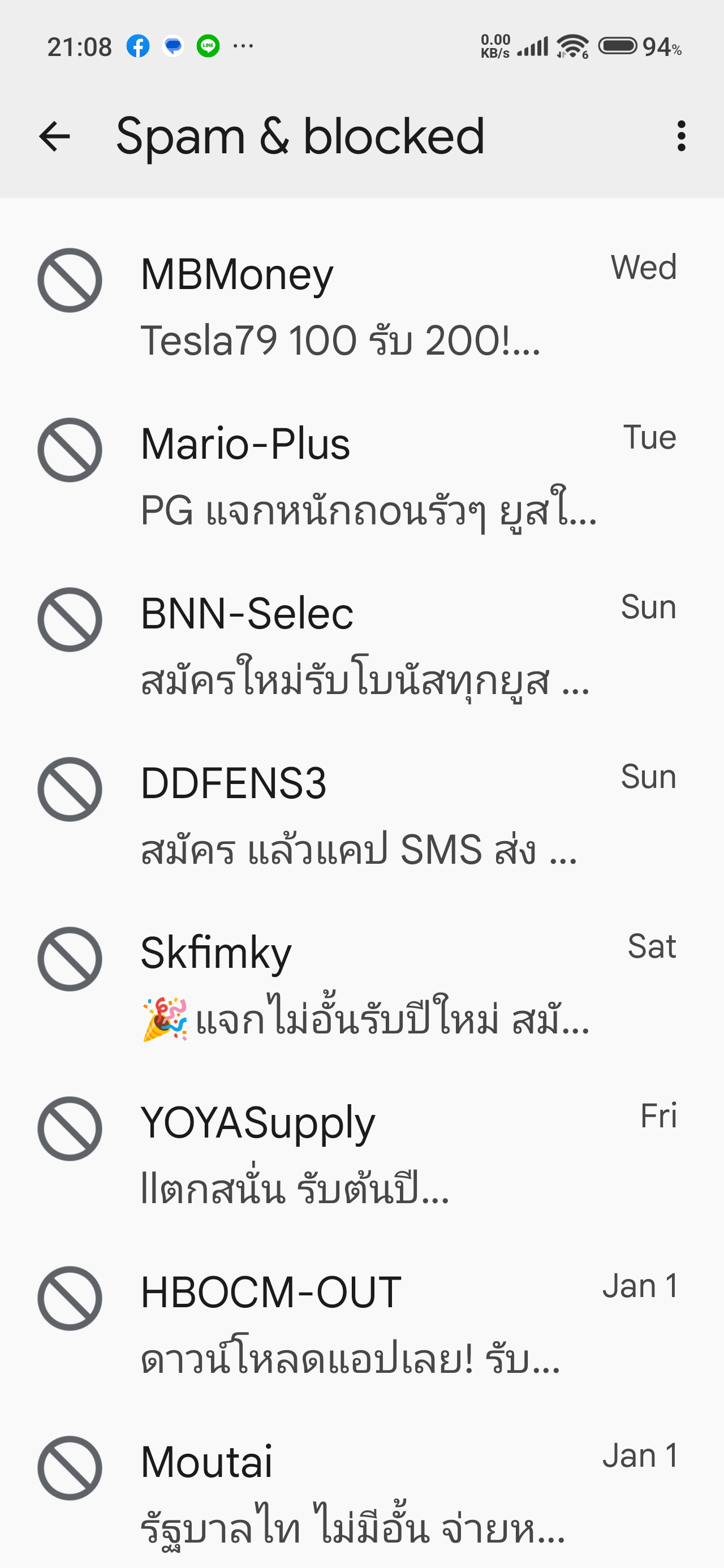Screen dimensions: 724x1568
Task: Open the YOYASupply spam message
Action: pos(361,1155)
